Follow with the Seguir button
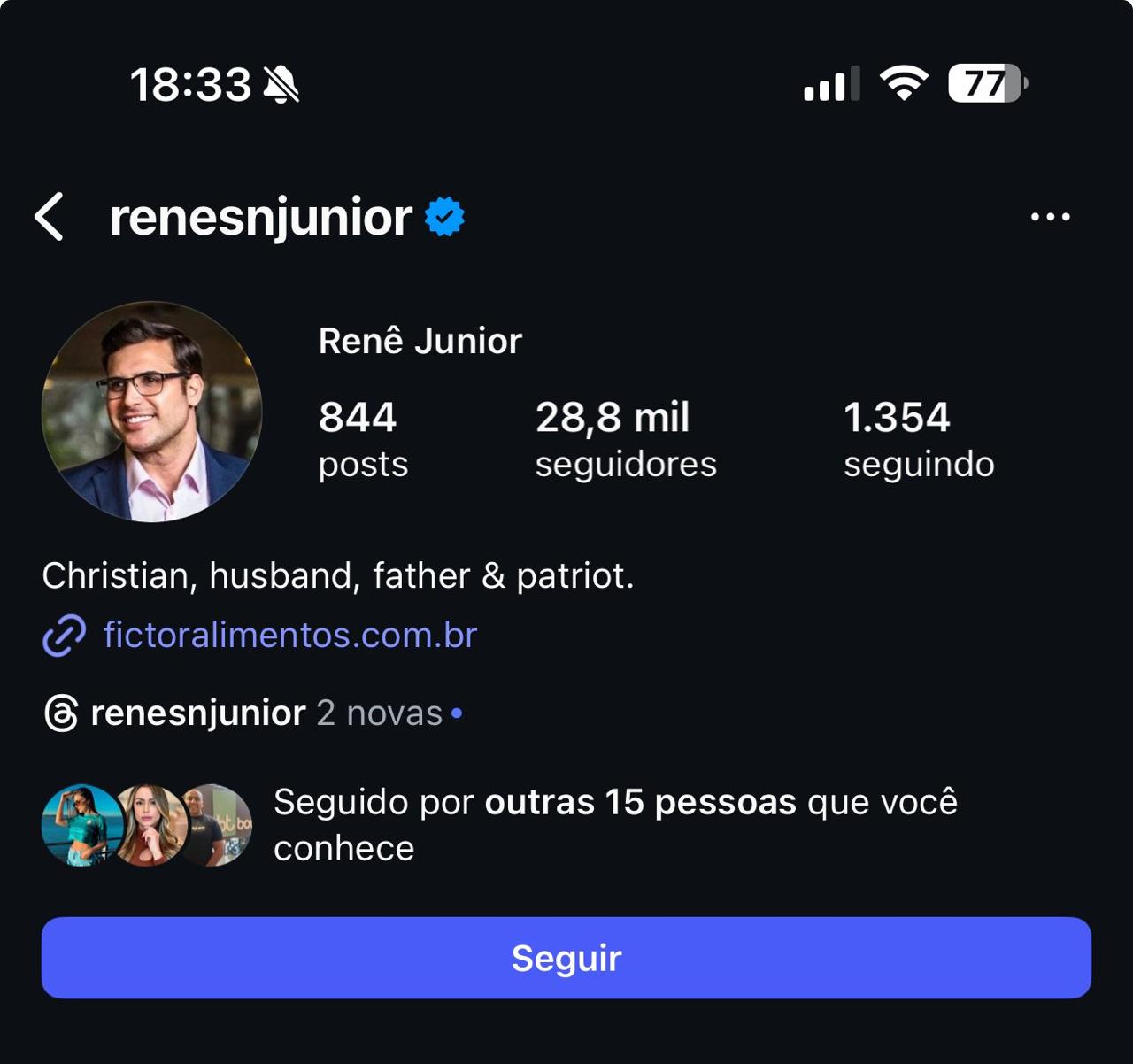The height and width of the screenshot is (1064, 1133). pyautogui.click(x=566, y=958)
